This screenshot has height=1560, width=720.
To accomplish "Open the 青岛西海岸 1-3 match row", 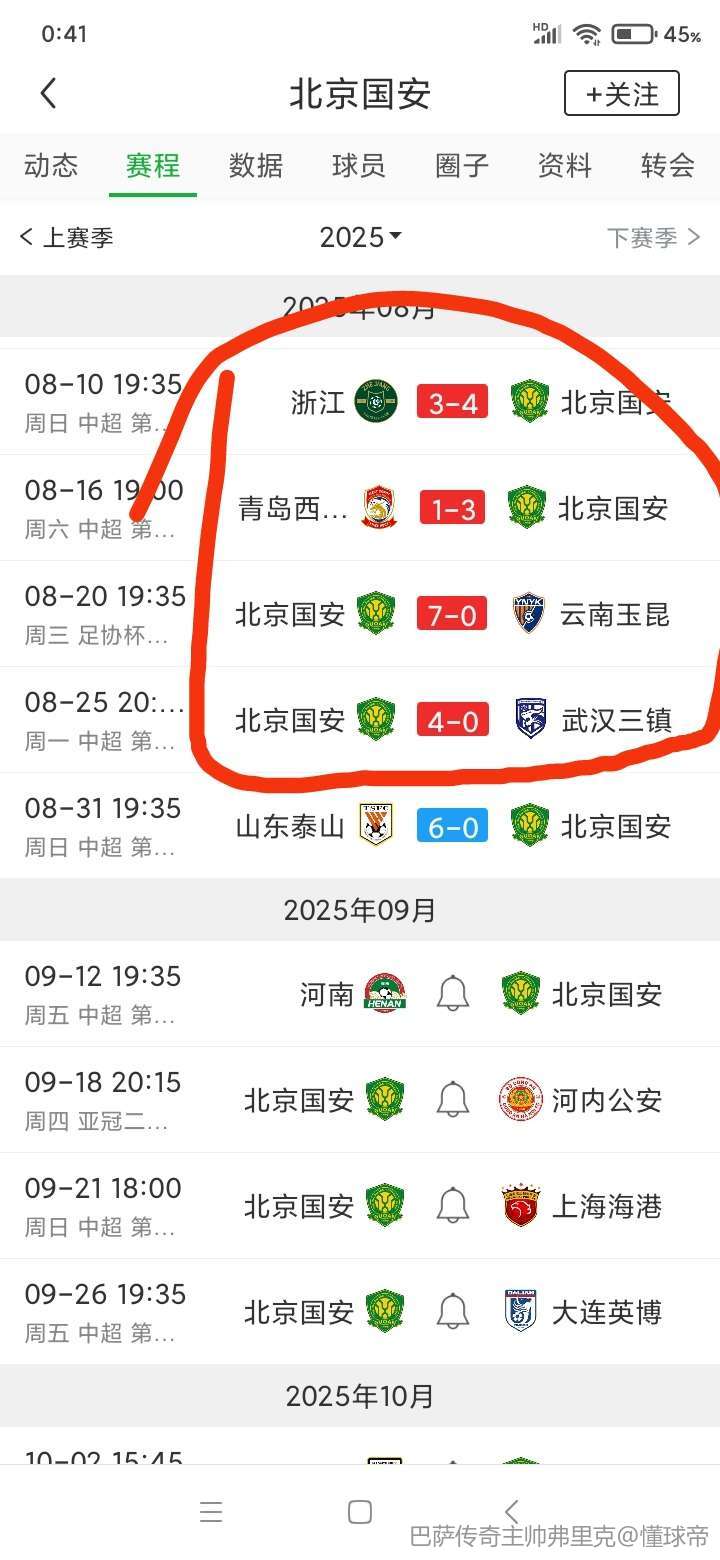I will (x=452, y=509).
